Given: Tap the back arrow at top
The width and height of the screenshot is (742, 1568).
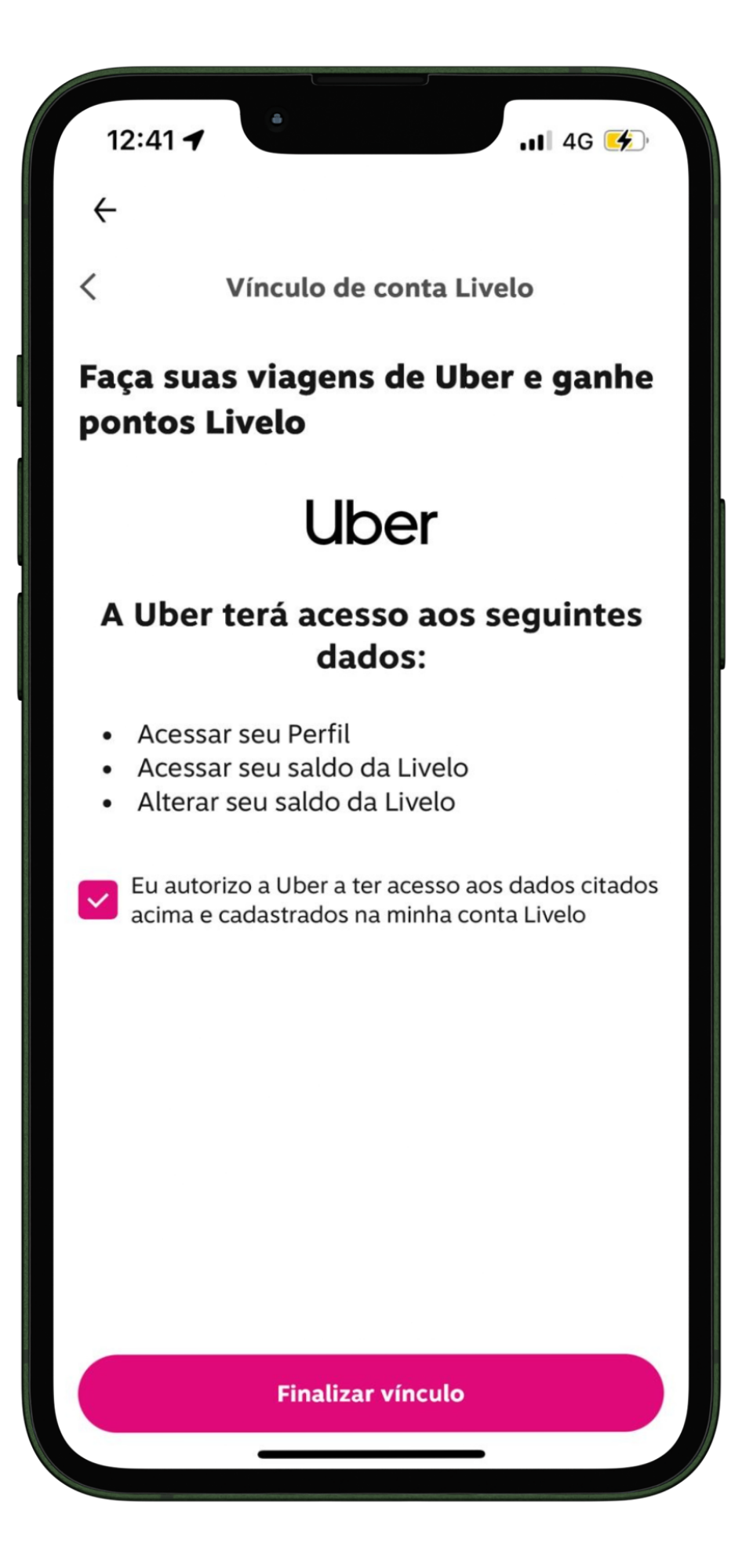Looking at the screenshot, I should [x=105, y=210].
